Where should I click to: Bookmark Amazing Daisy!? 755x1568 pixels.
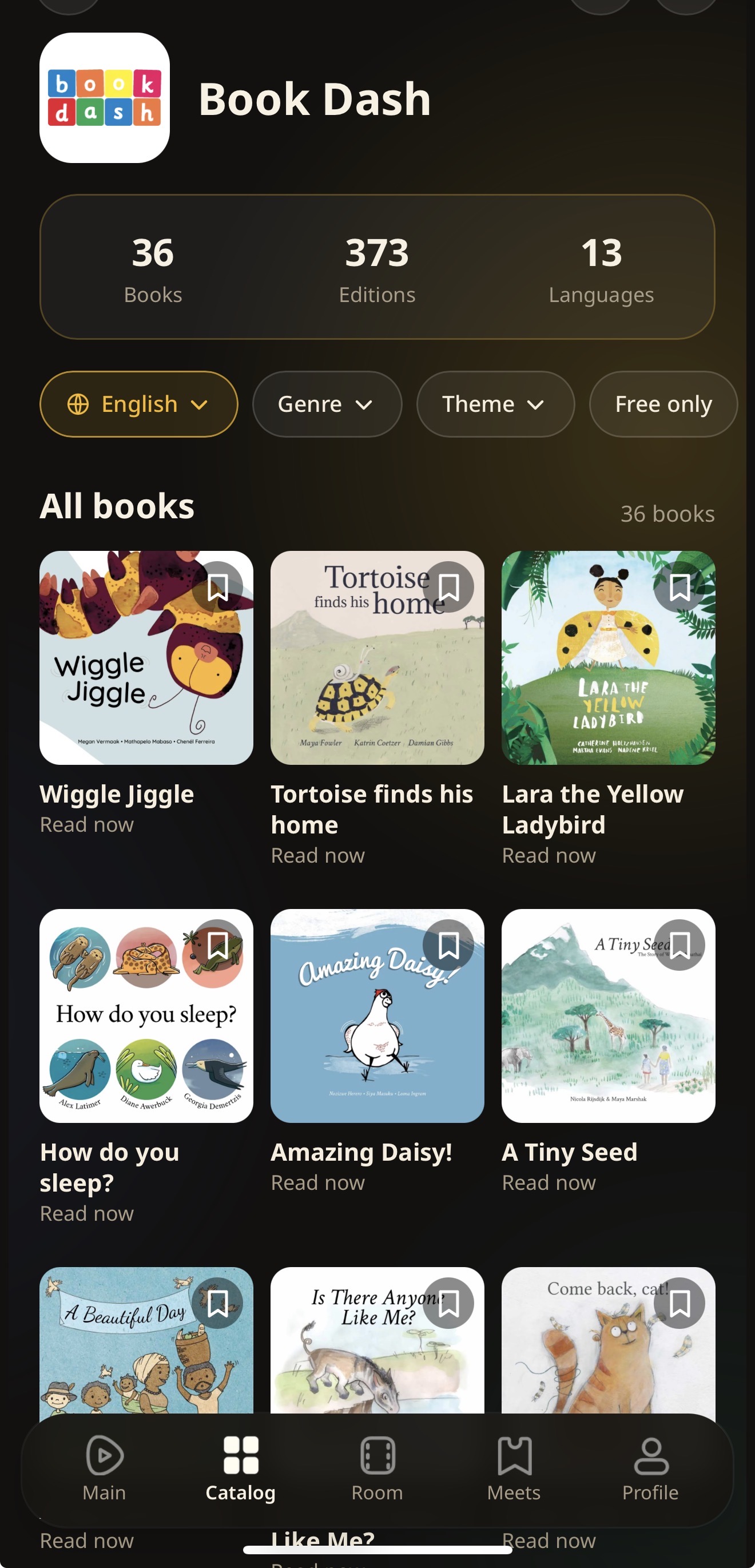point(448,945)
